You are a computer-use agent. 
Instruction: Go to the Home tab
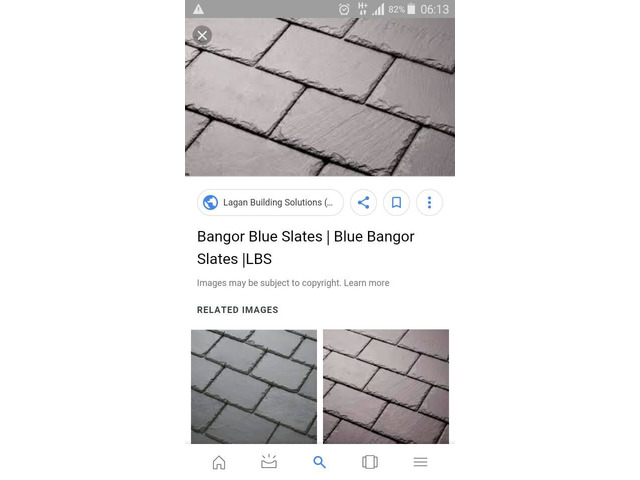point(219,462)
